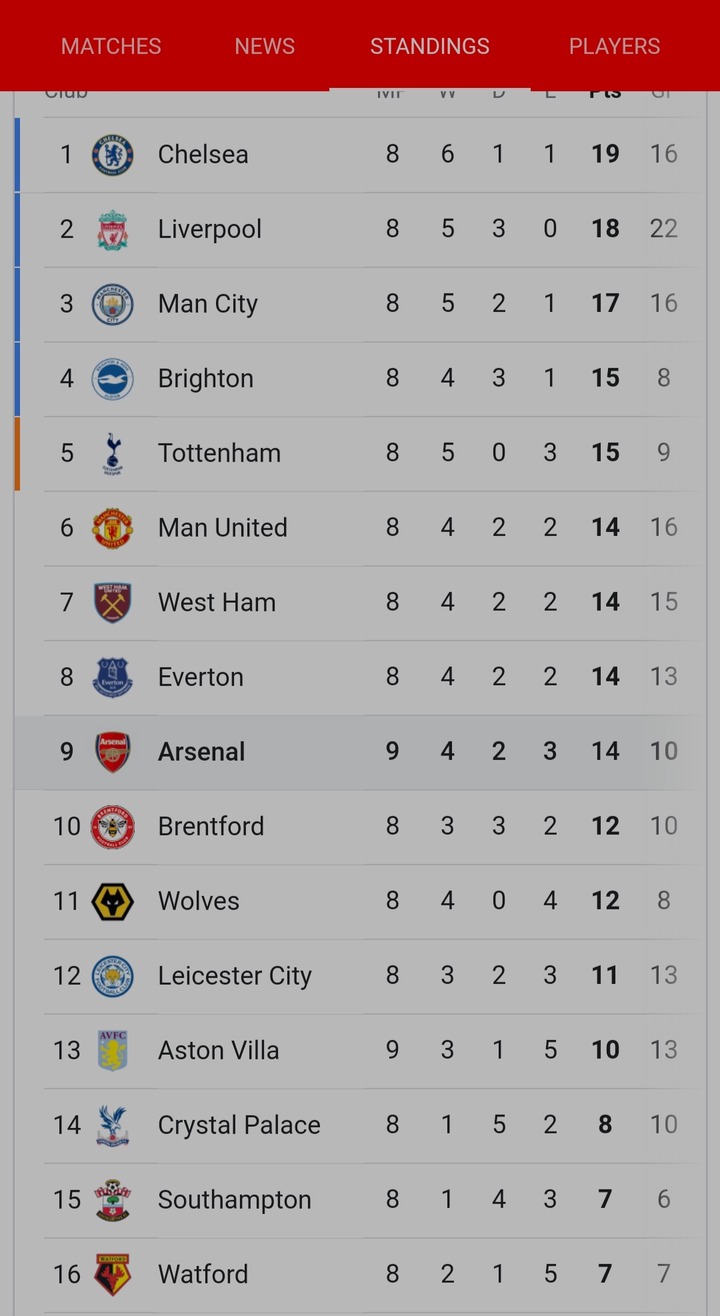Tap the Man City row

pos(361,304)
